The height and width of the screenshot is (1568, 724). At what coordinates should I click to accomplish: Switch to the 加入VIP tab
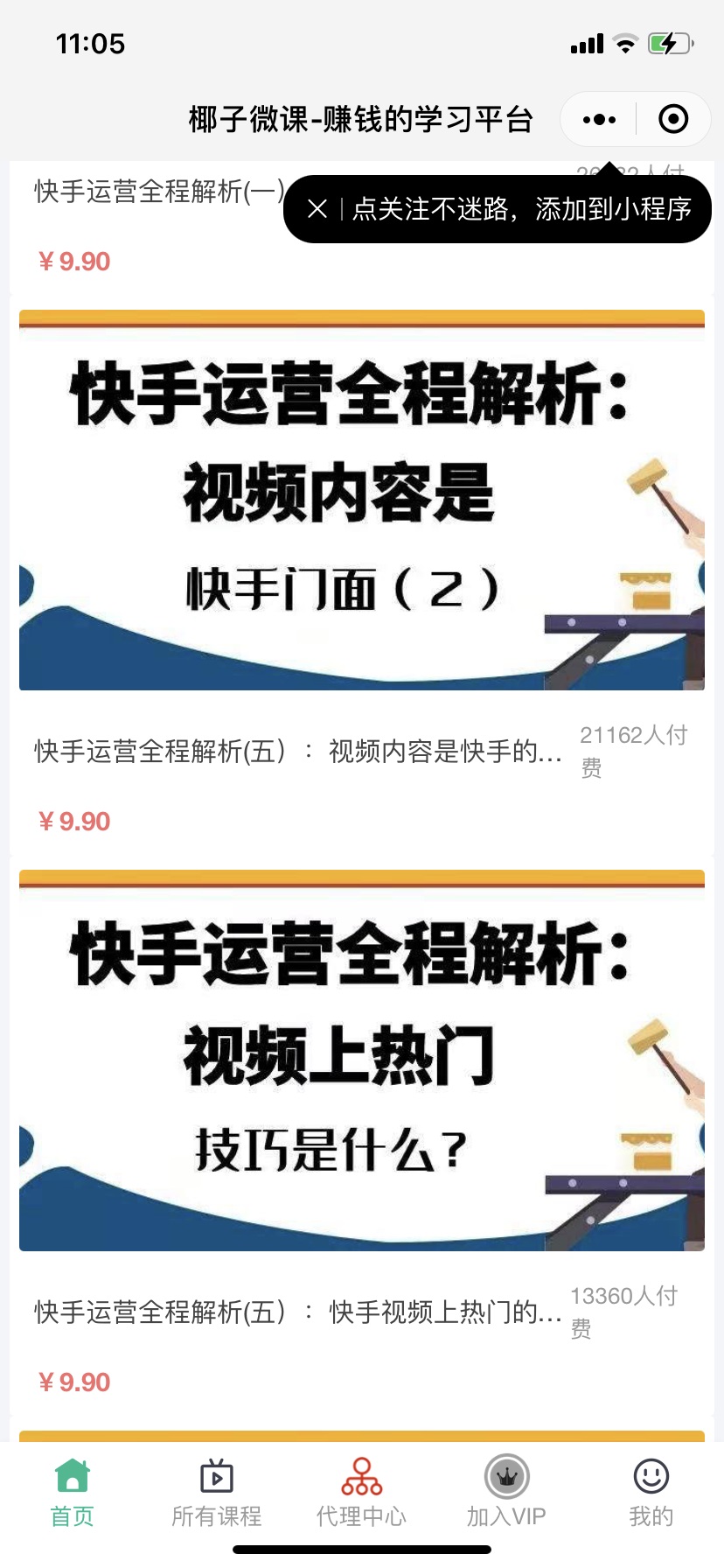[x=506, y=1509]
